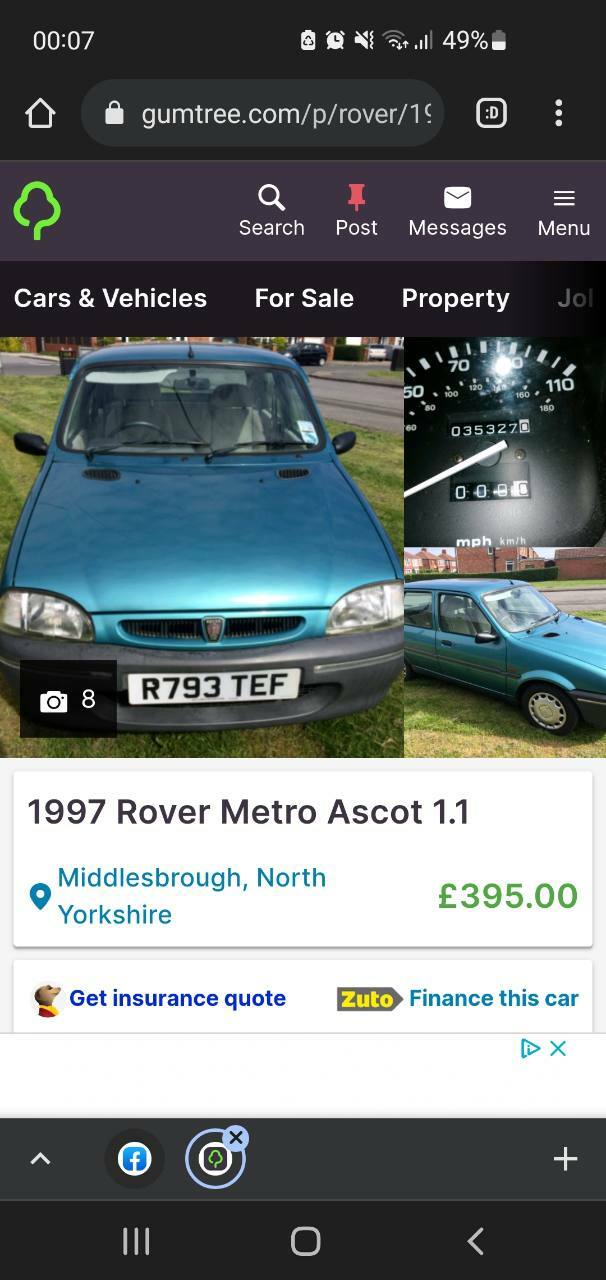Open the Gumtree Menu

(564, 211)
